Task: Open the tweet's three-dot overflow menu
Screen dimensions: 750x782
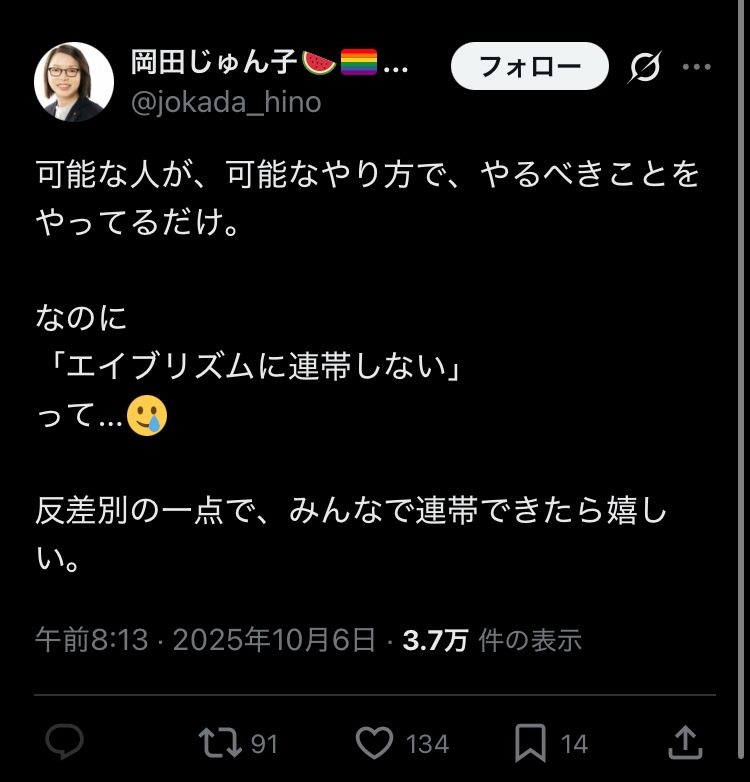Action: 696,67
